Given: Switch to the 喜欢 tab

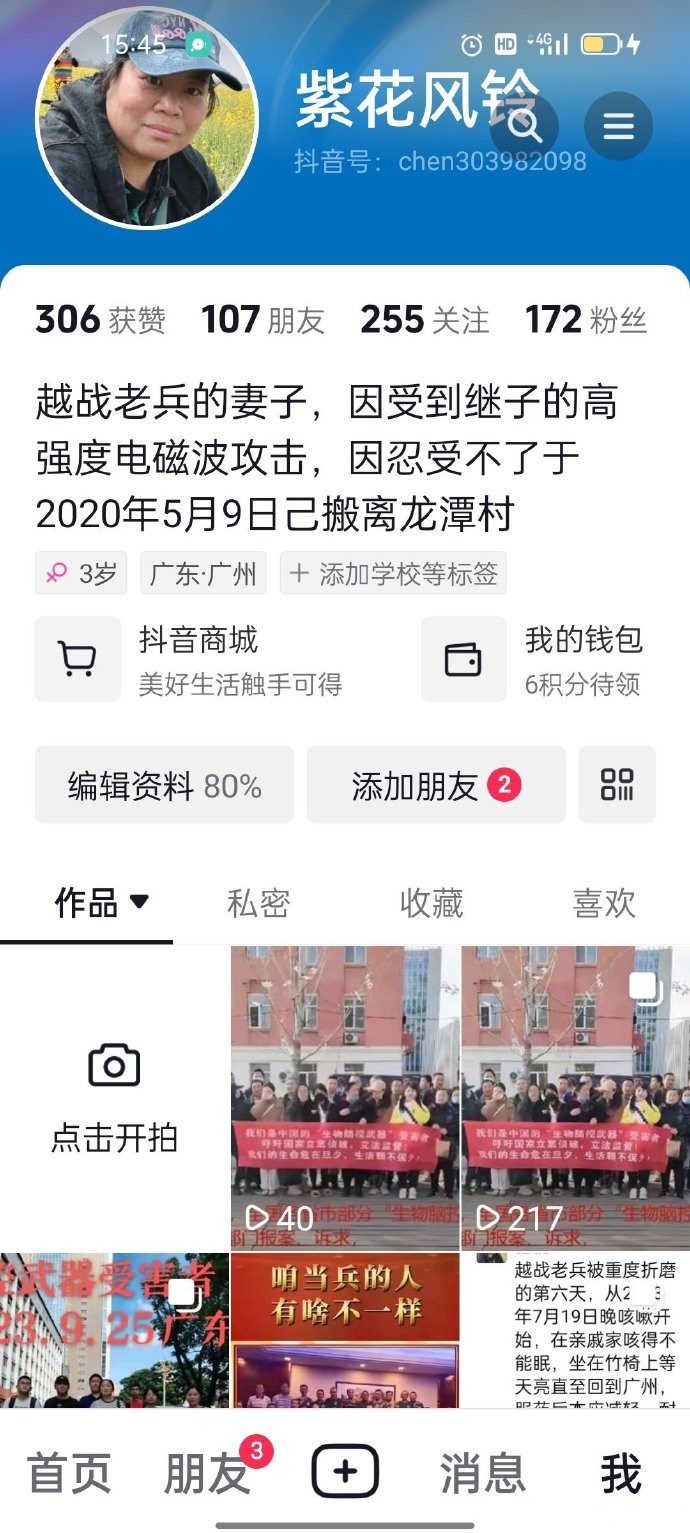Looking at the screenshot, I should [604, 903].
